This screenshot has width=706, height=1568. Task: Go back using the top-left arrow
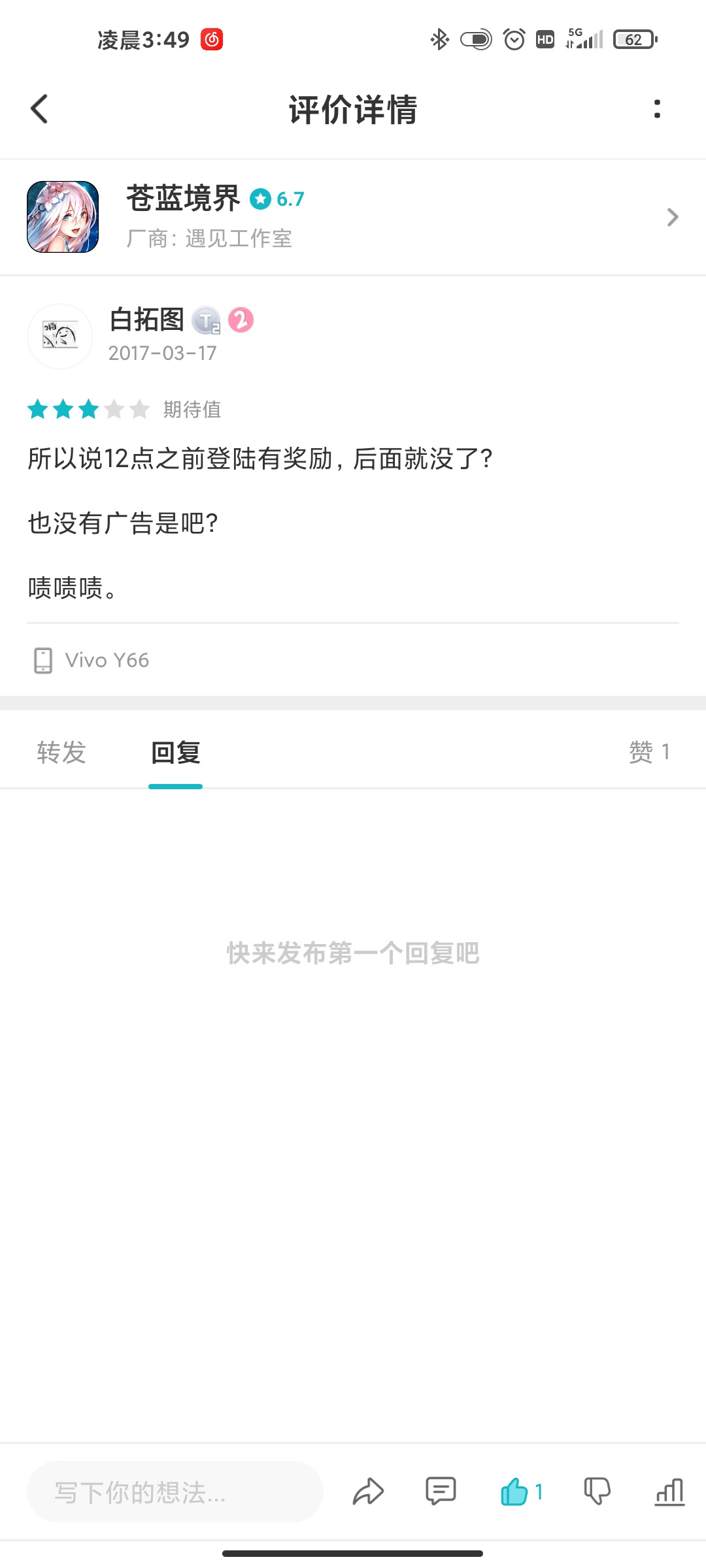39,108
